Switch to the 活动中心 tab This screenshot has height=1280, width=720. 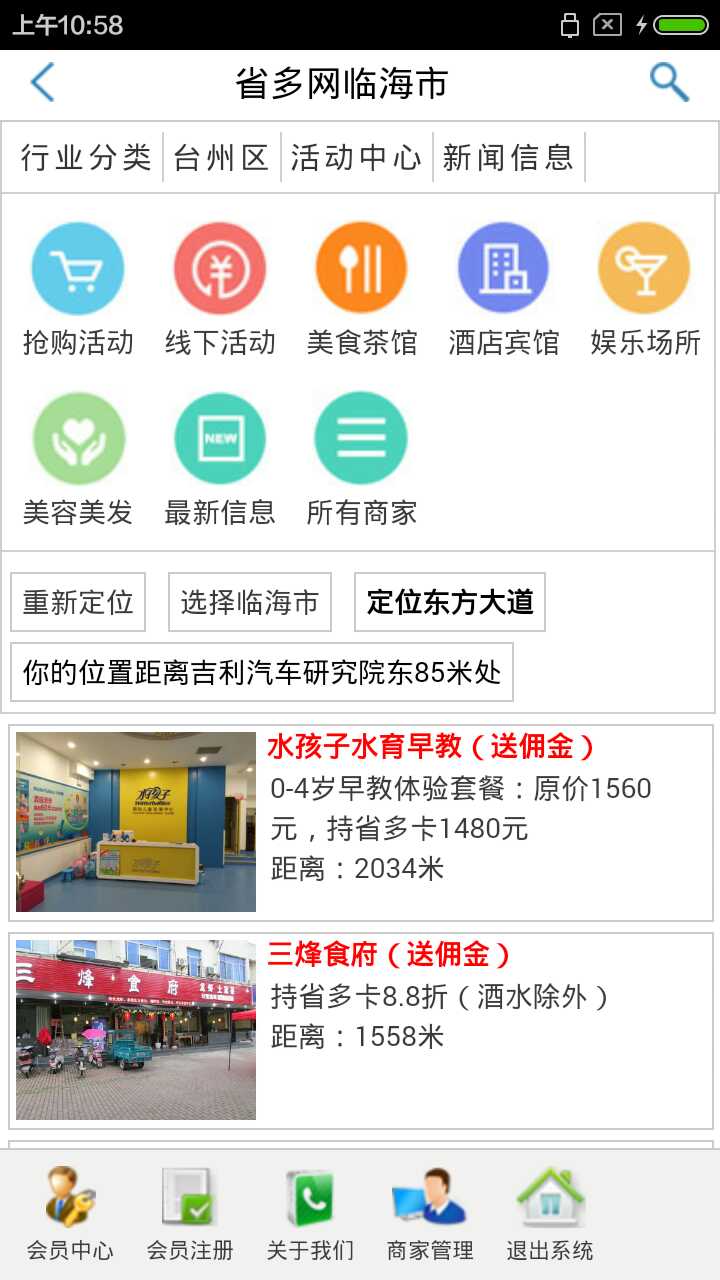point(357,156)
